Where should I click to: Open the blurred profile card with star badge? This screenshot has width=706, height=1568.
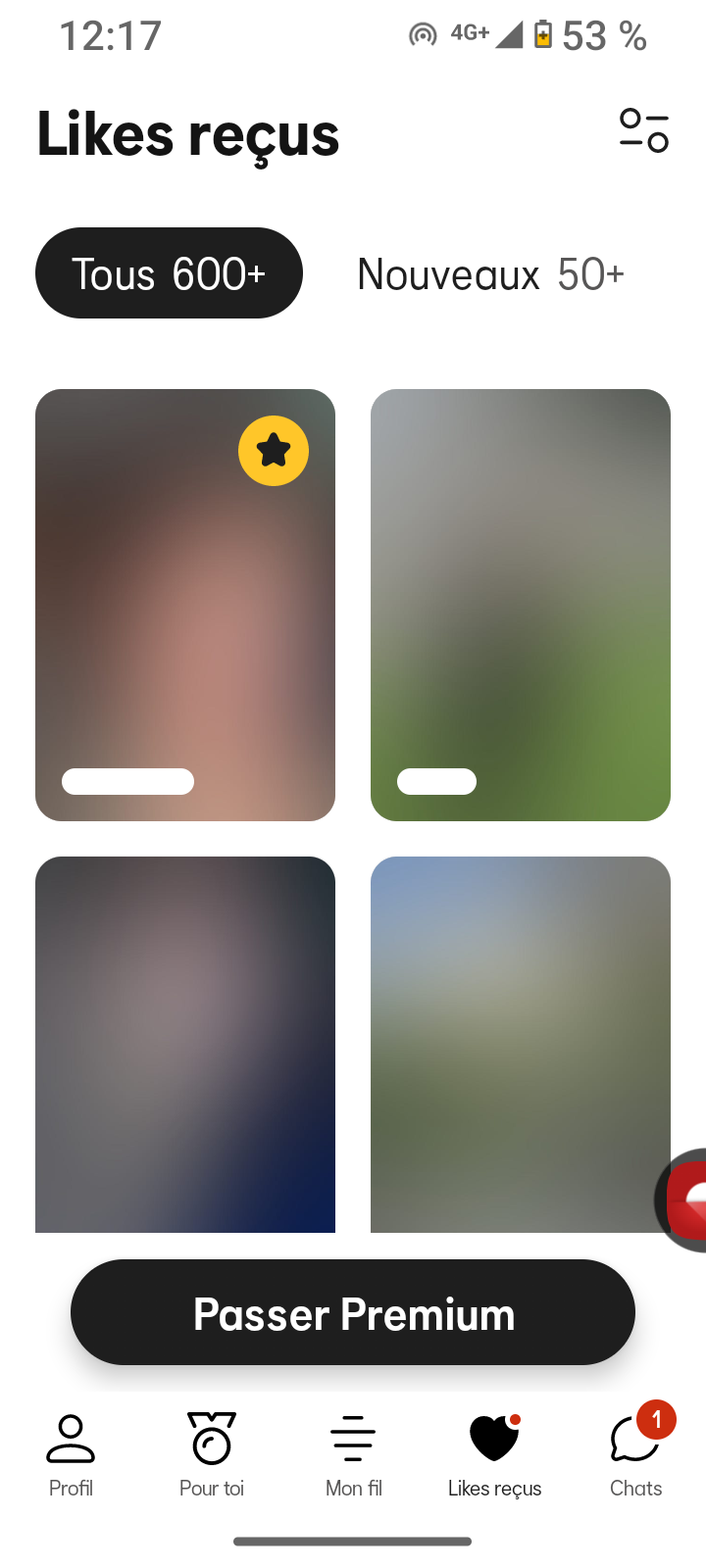[185, 605]
